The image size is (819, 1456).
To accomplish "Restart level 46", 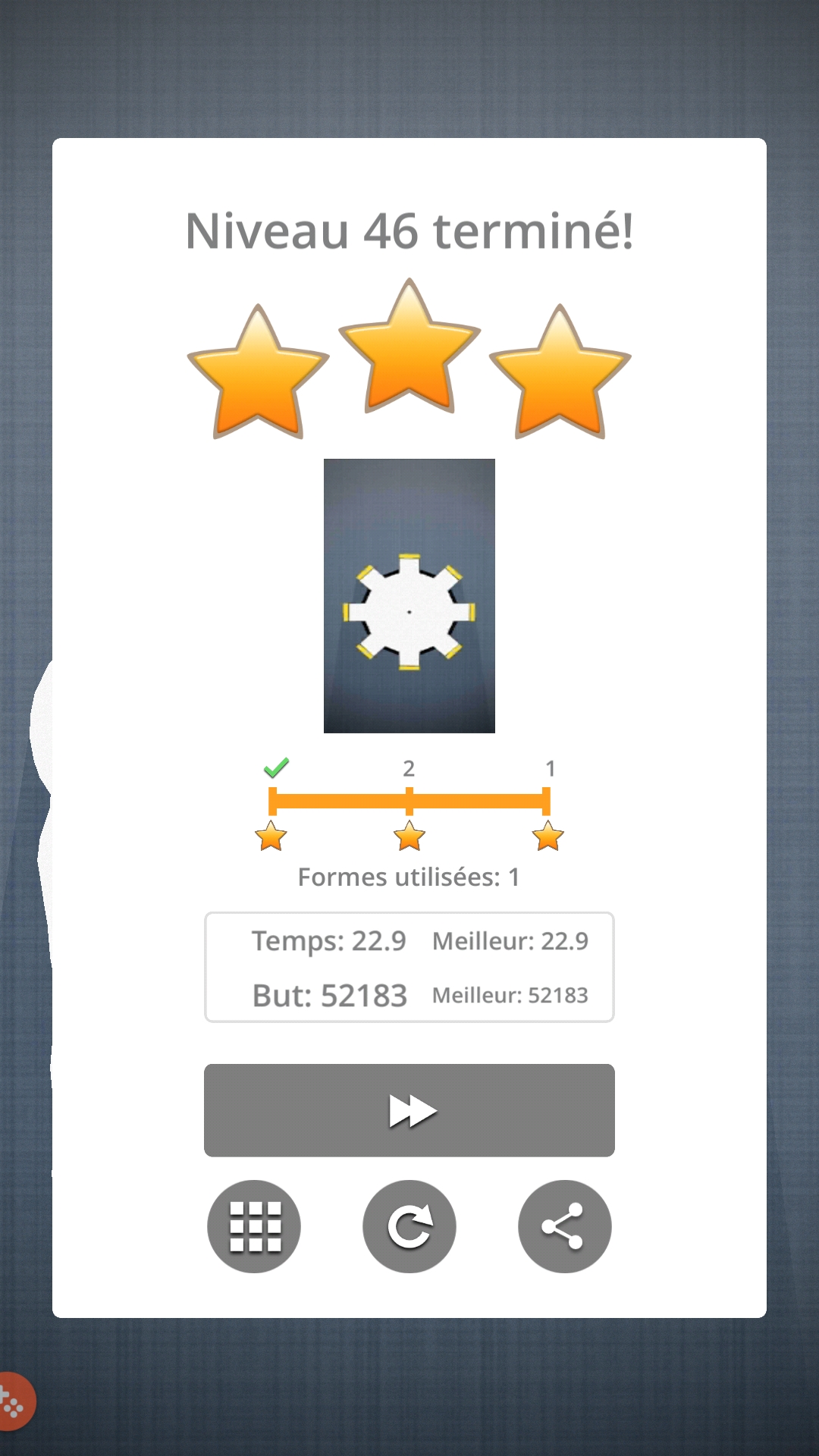I will (x=409, y=1226).
